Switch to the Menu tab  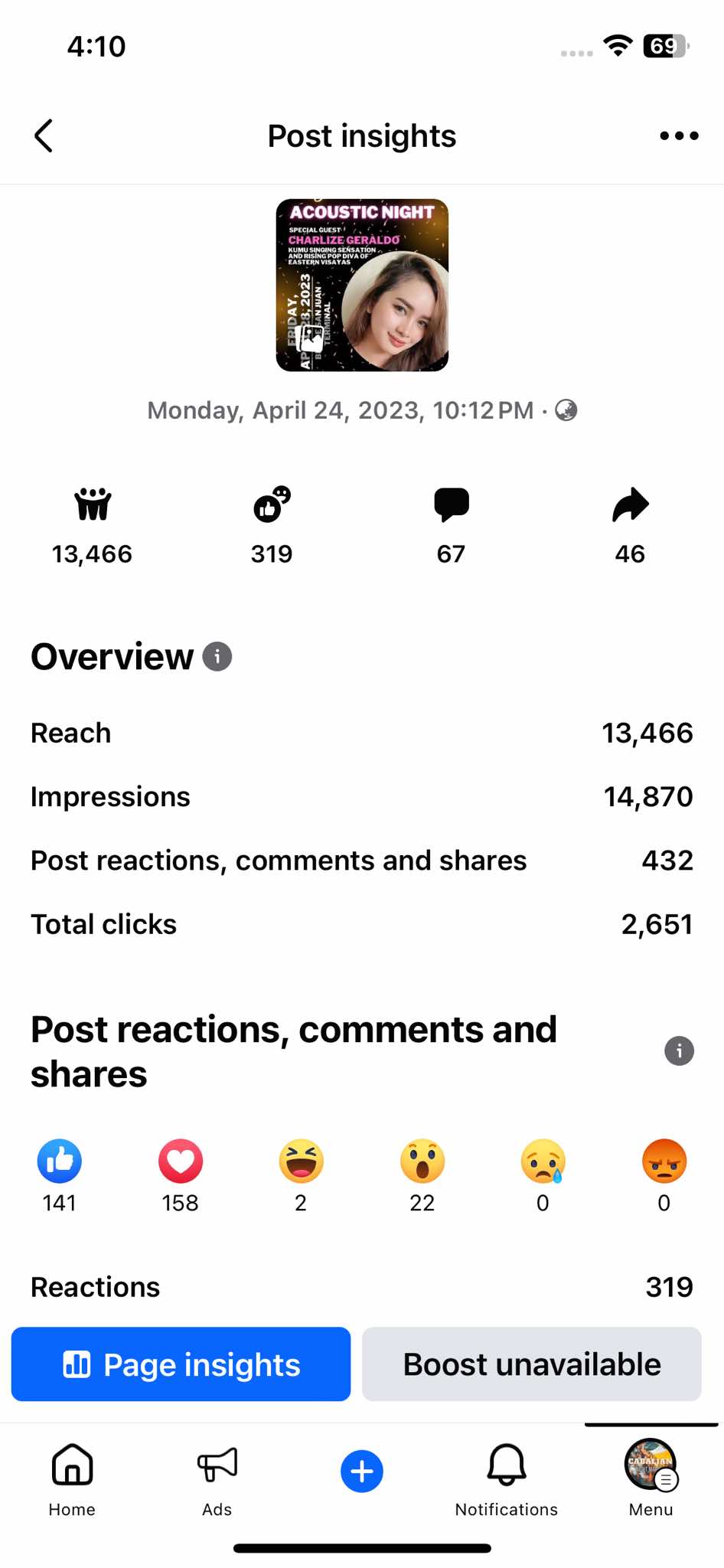coord(651,1479)
